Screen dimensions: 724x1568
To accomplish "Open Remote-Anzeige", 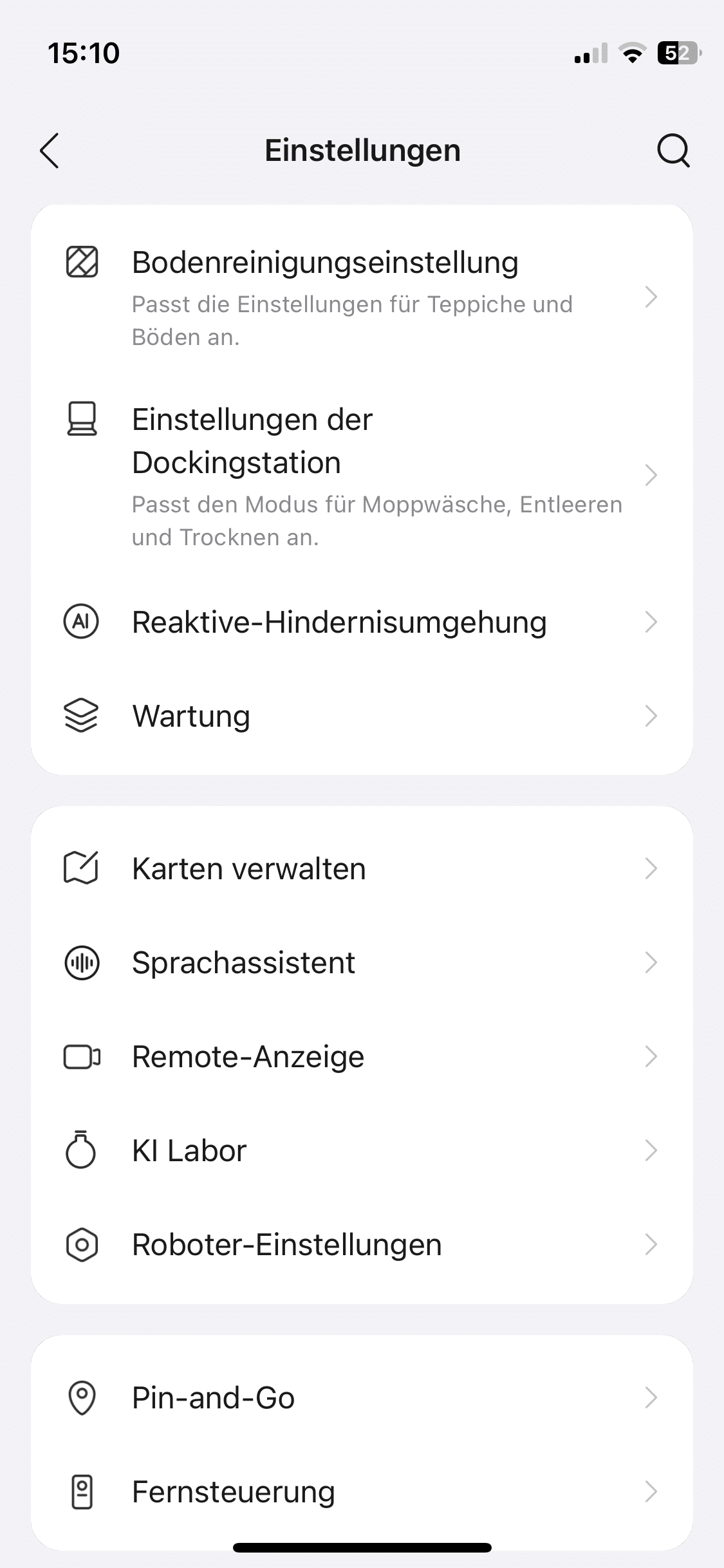I will [362, 1057].
